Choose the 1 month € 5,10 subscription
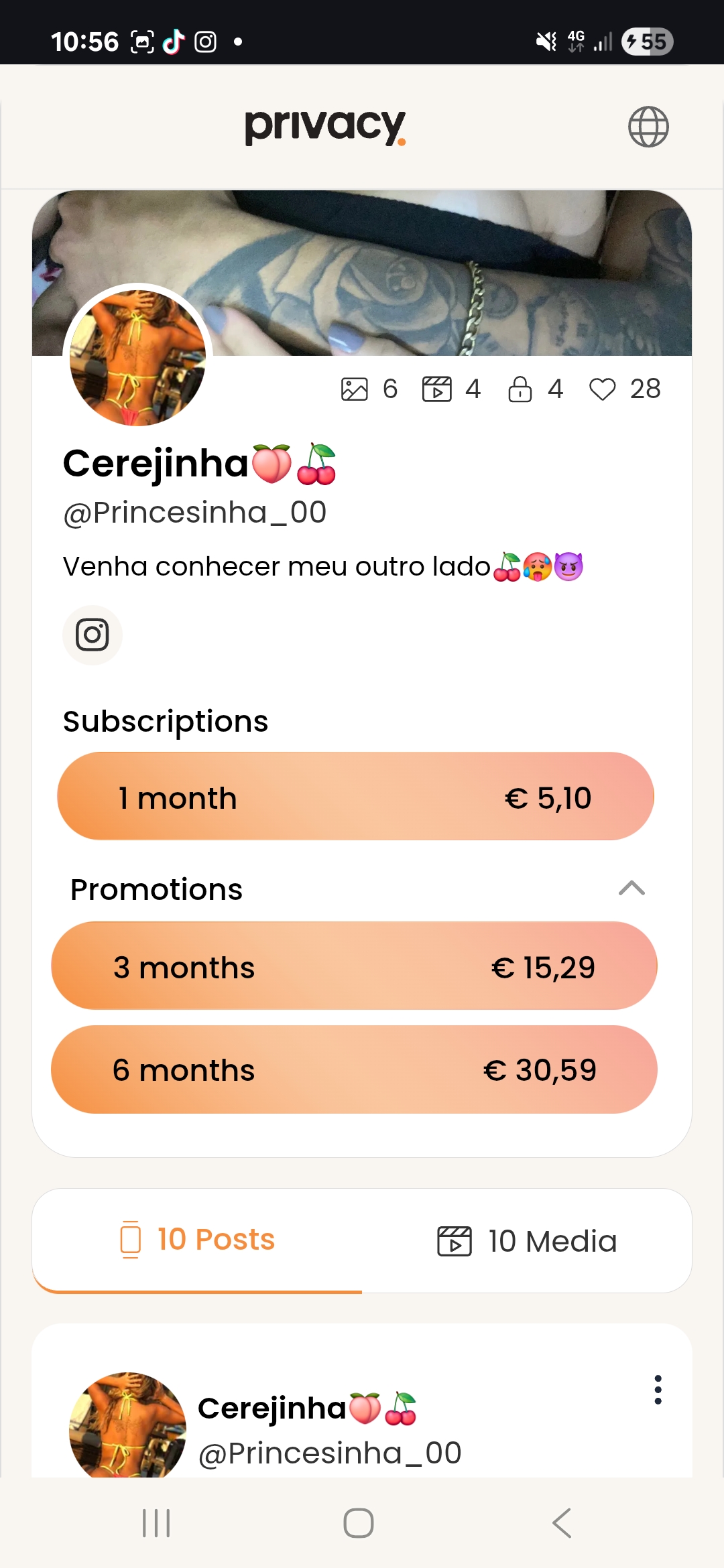The width and height of the screenshot is (724, 1568). pyautogui.click(x=355, y=797)
